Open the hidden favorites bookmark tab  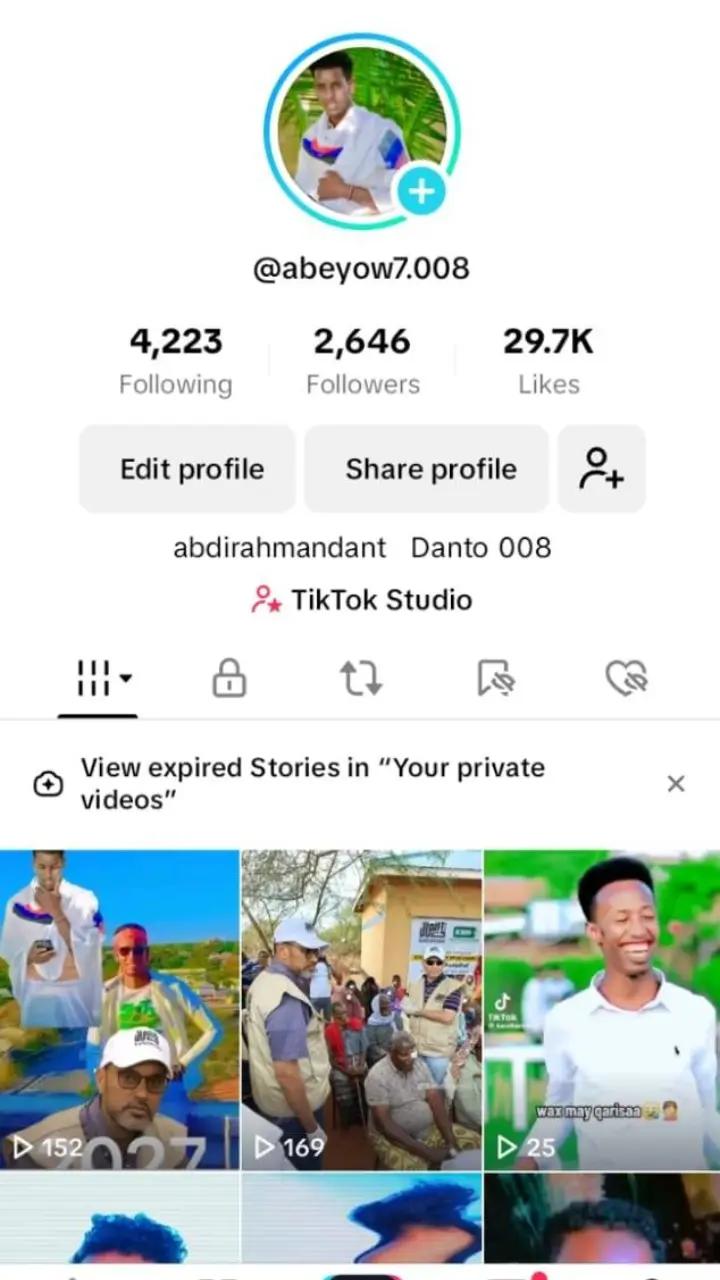pyautogui.click(x=495, y=678)
